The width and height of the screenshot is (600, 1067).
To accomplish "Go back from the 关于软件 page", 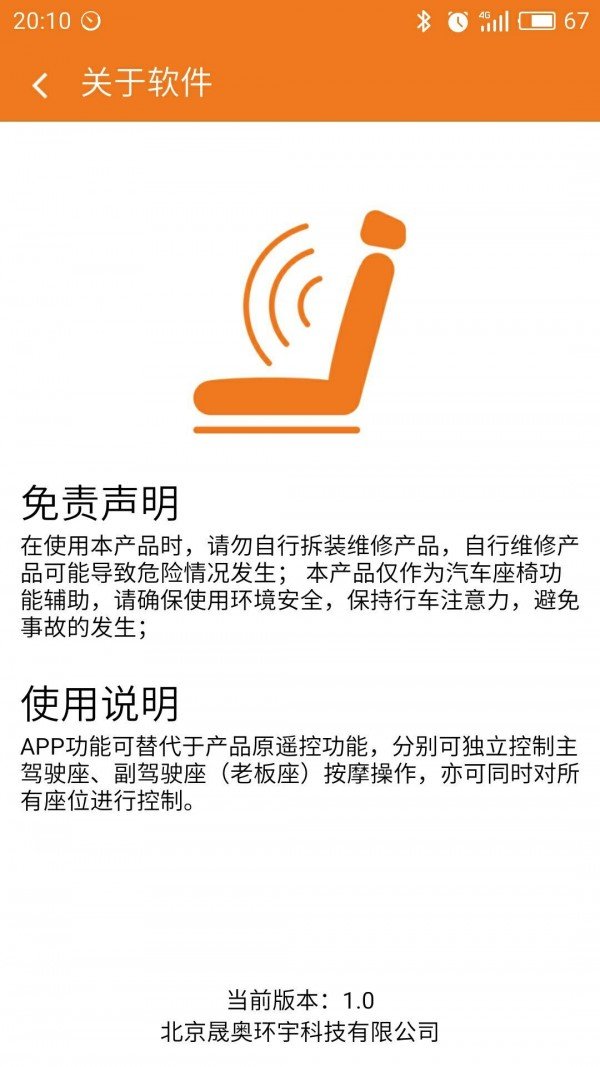I will 40,85.
